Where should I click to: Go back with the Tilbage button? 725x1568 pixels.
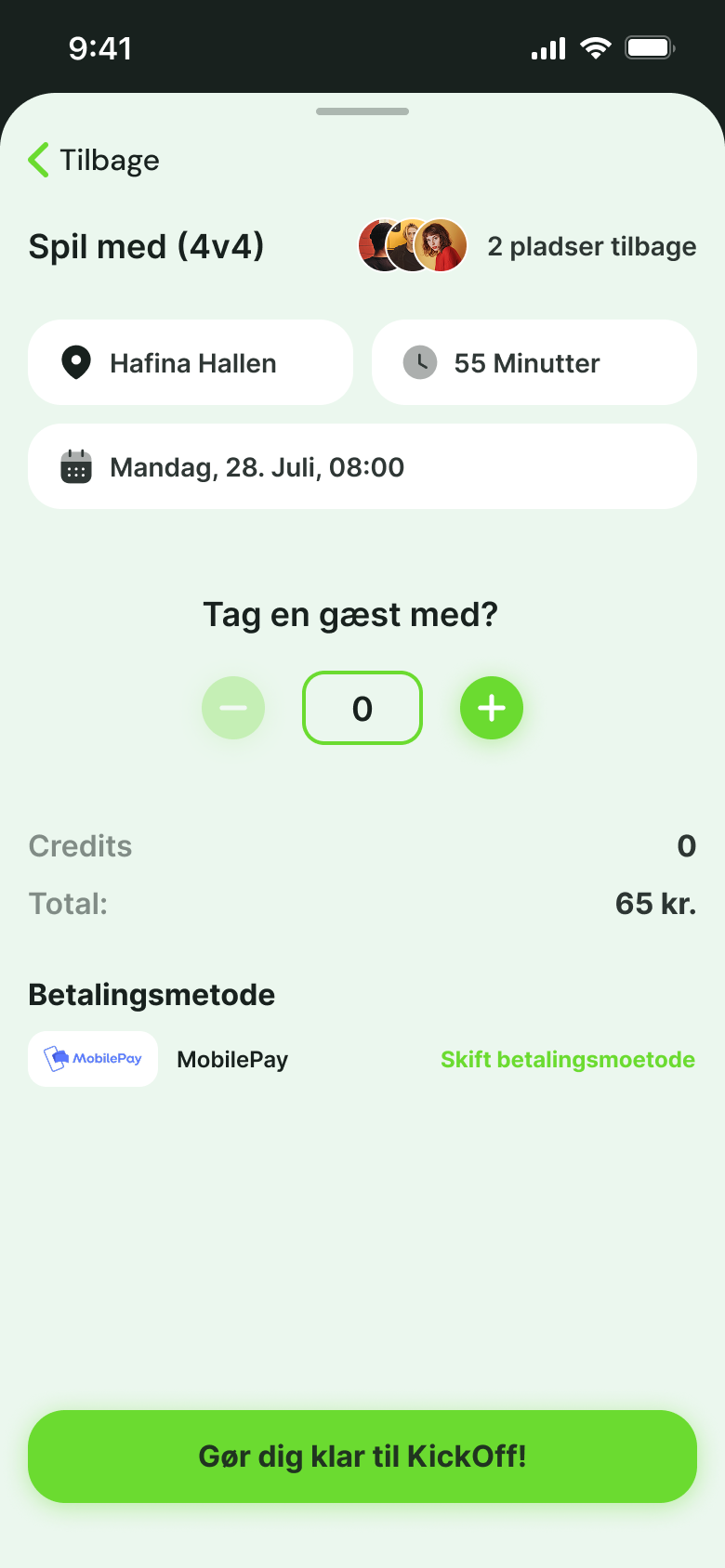(94, 161)
